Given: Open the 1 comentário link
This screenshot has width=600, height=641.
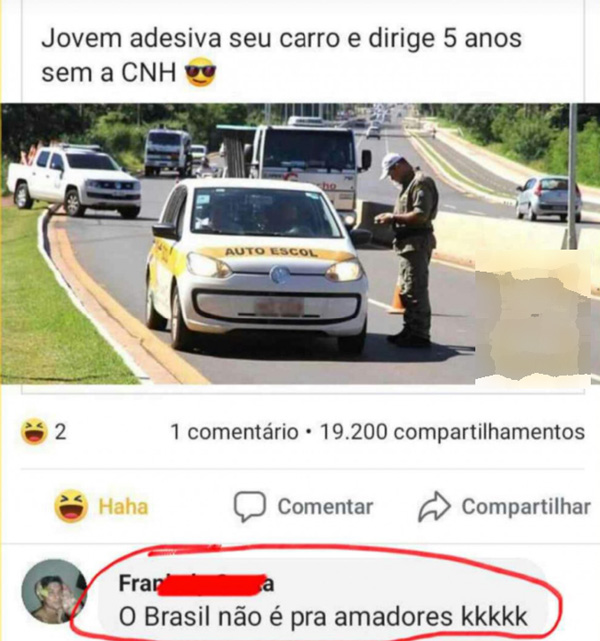Looking at the screenshot, I should click(234, 432).
